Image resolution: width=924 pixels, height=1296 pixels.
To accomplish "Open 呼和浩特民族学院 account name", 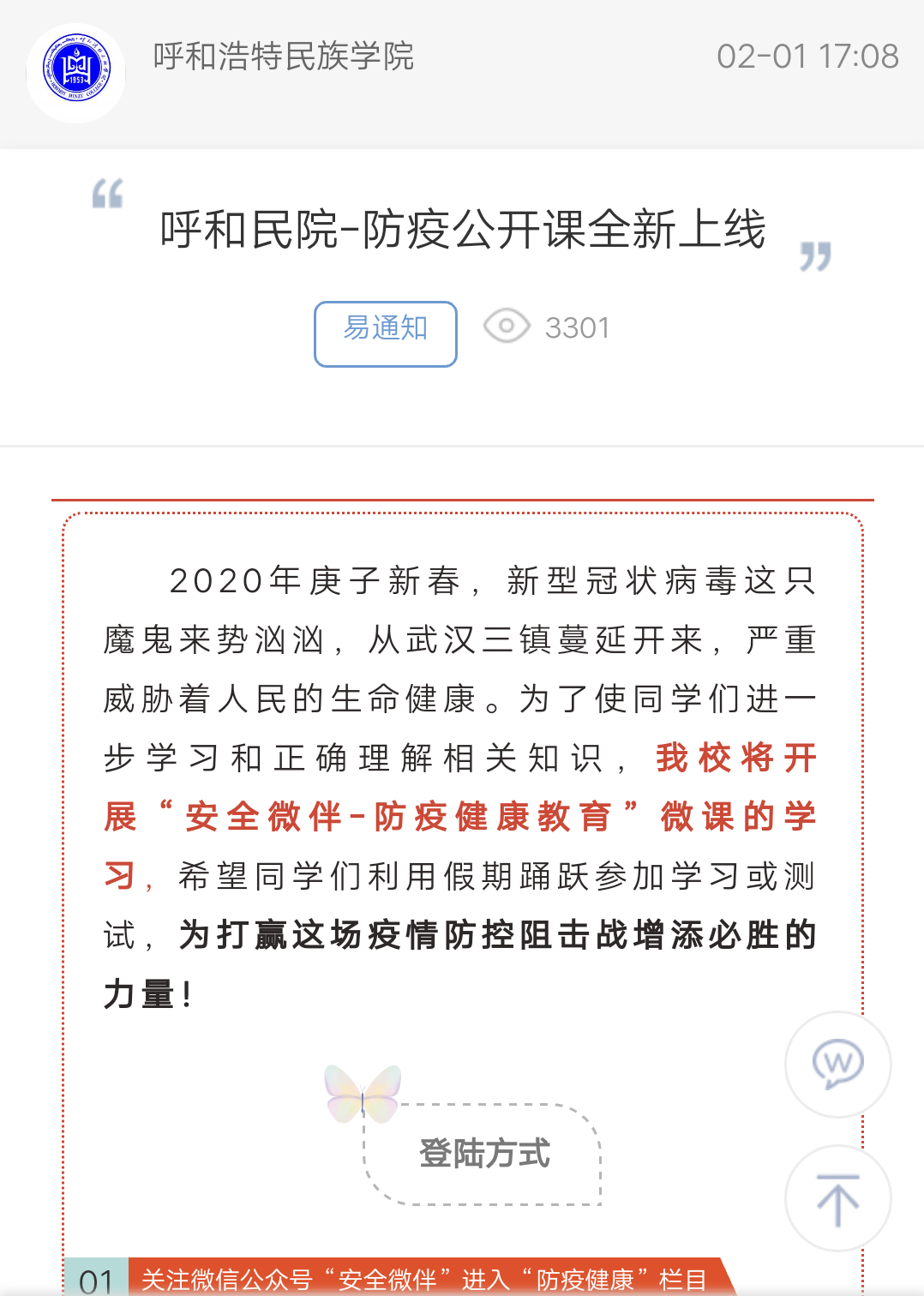I will coord(283,57).
